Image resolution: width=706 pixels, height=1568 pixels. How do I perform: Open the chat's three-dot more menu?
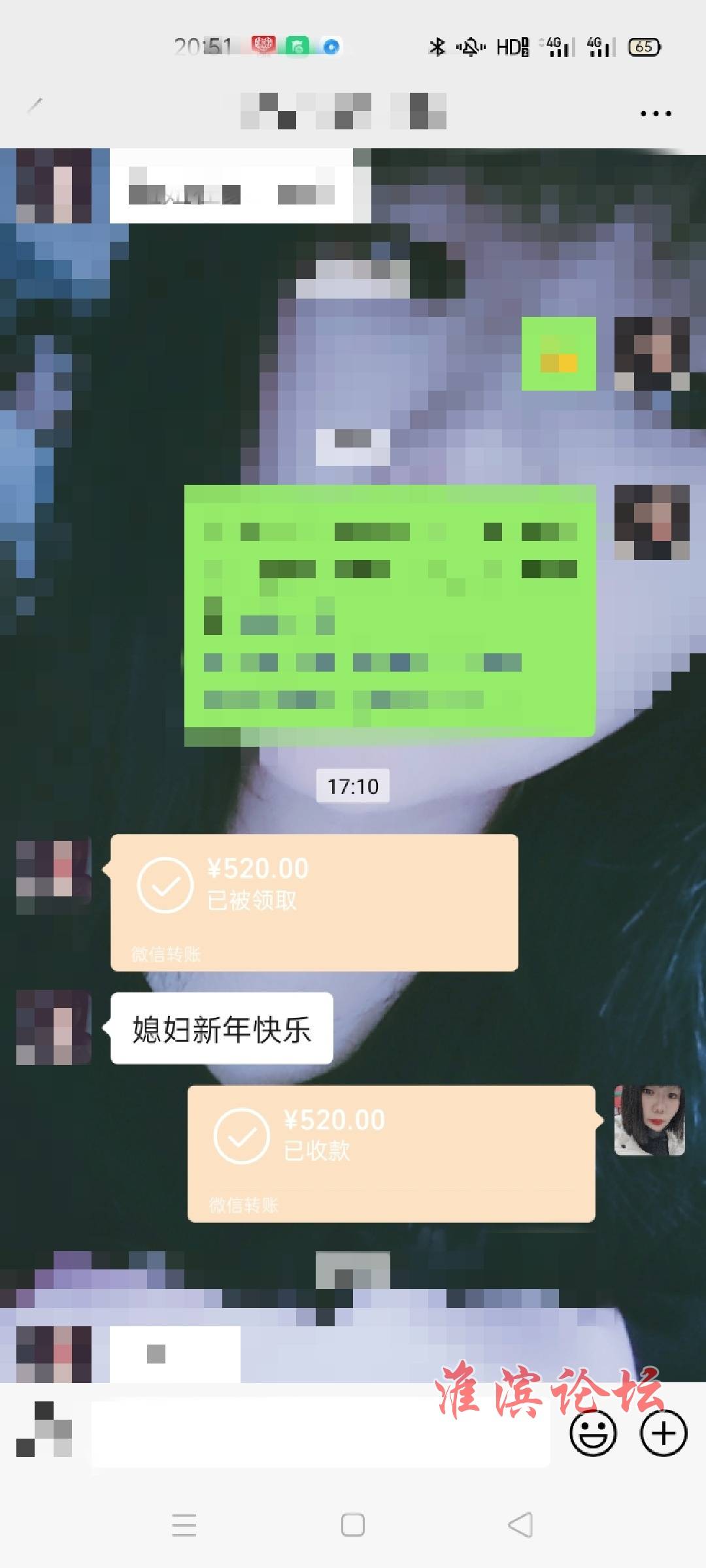coord(656,114)
